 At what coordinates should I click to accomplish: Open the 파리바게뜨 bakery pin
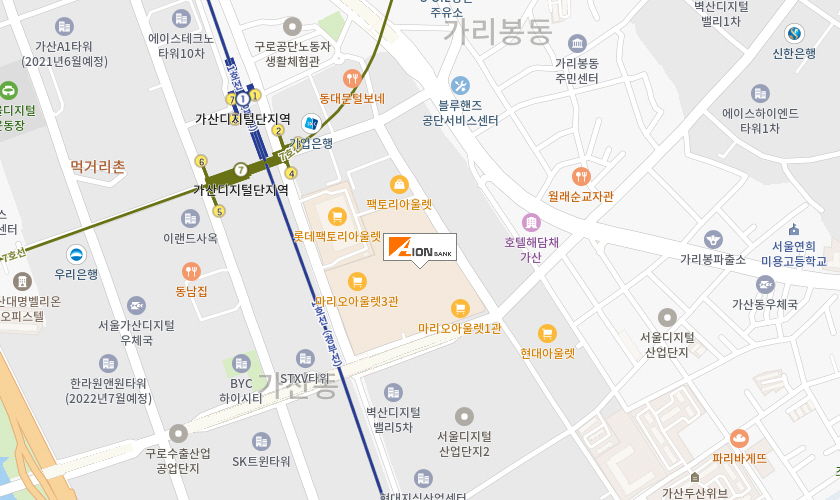pyautogui.click(x=739, y=438)
